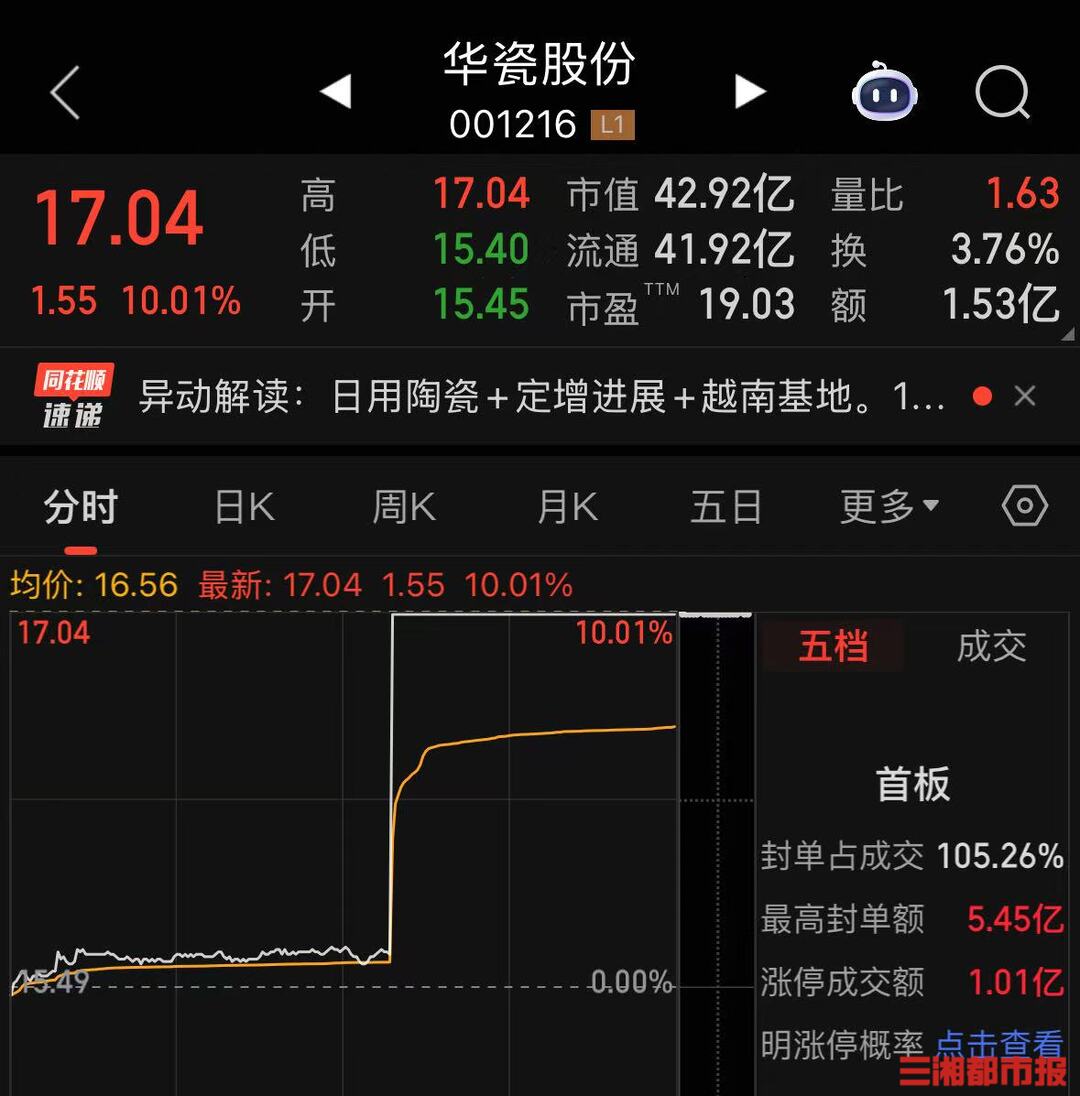Image resolution: width=1080 pixels, height=1096 pixels.
Task: Read the 异动解读 news banner
Action: 540,397
